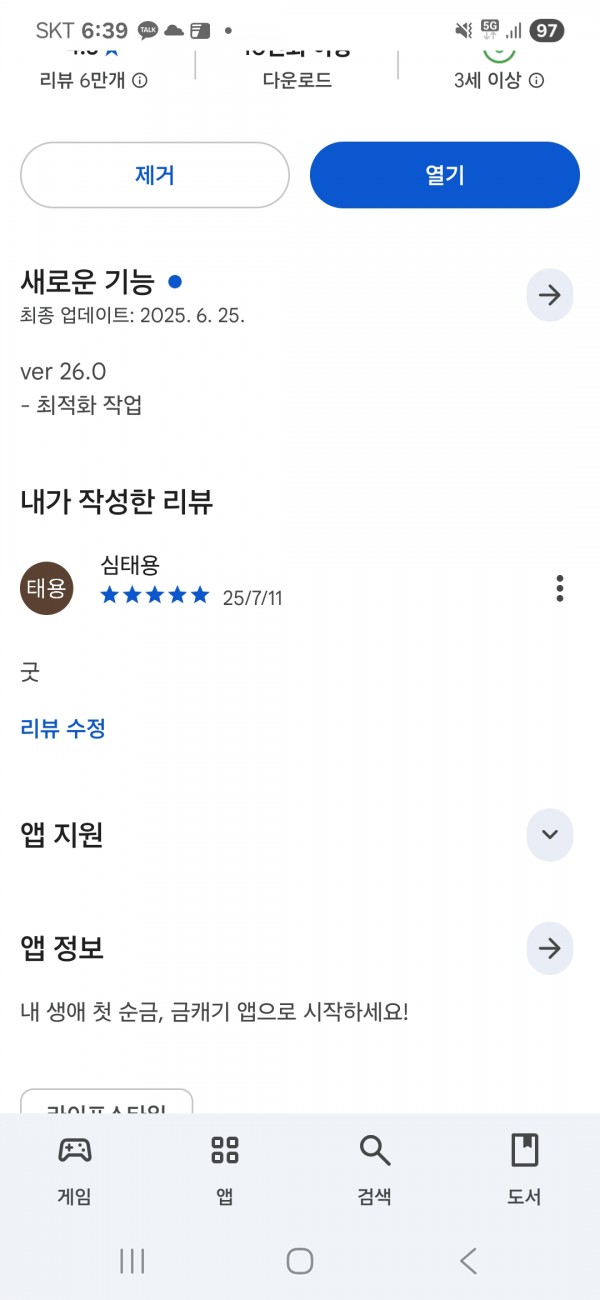View rating info icon next to 3세 이상

[x=536, y=81]
